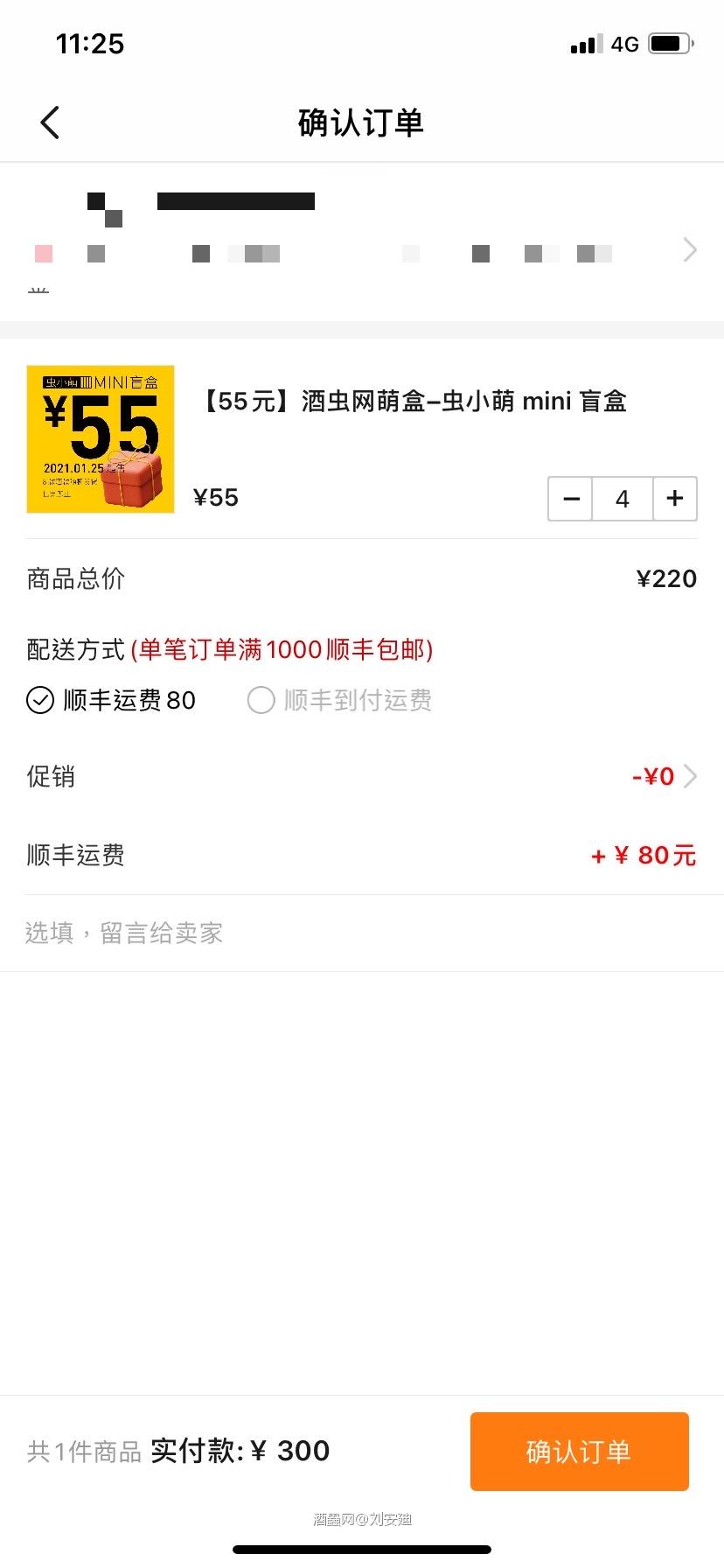Open the delivery address section chevron
The height and width of the screenshot is (1568, 724).
pos(690,251)
